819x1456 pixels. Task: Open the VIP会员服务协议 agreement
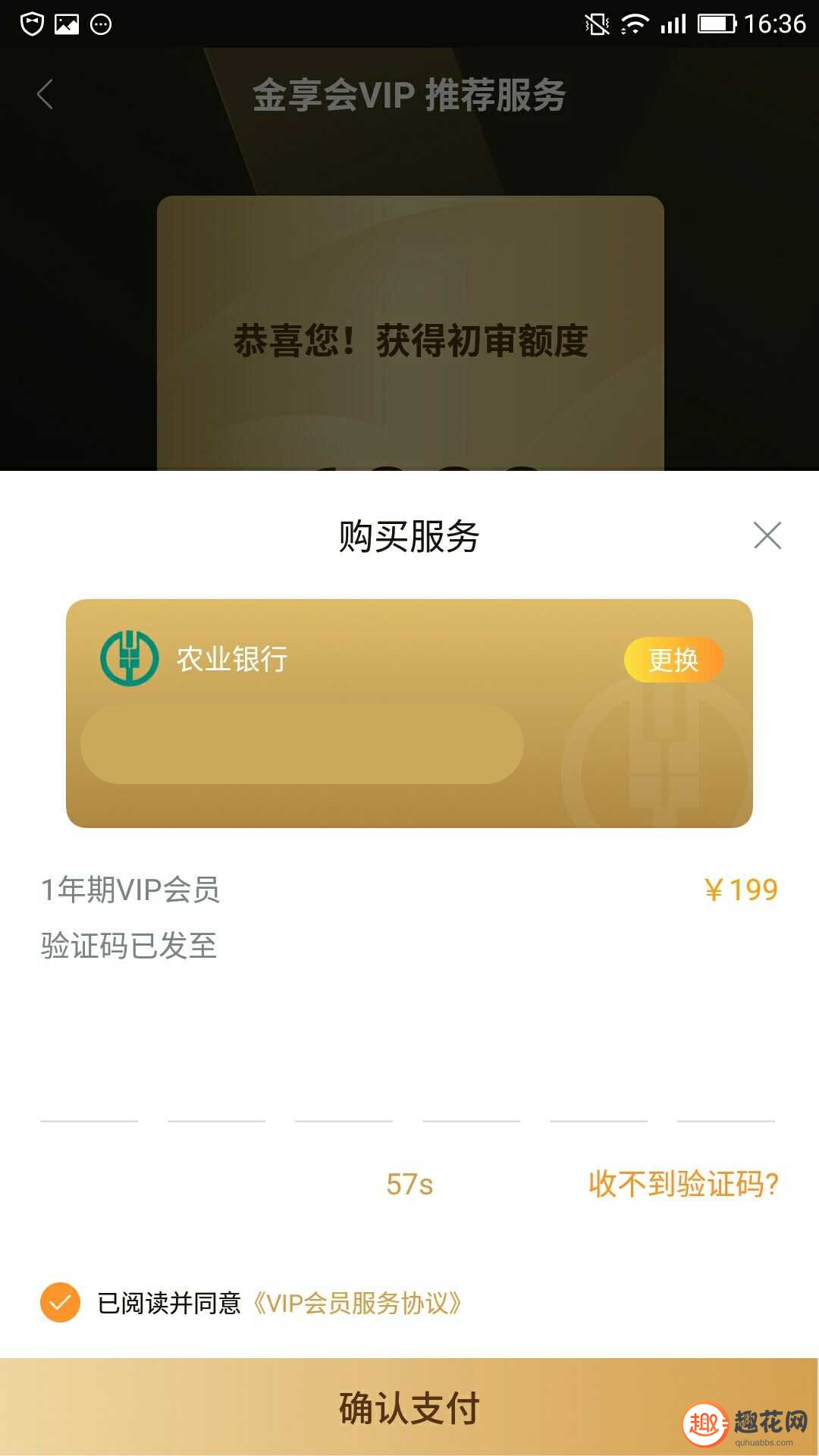pyautogui.click(x=356, y=1303)
